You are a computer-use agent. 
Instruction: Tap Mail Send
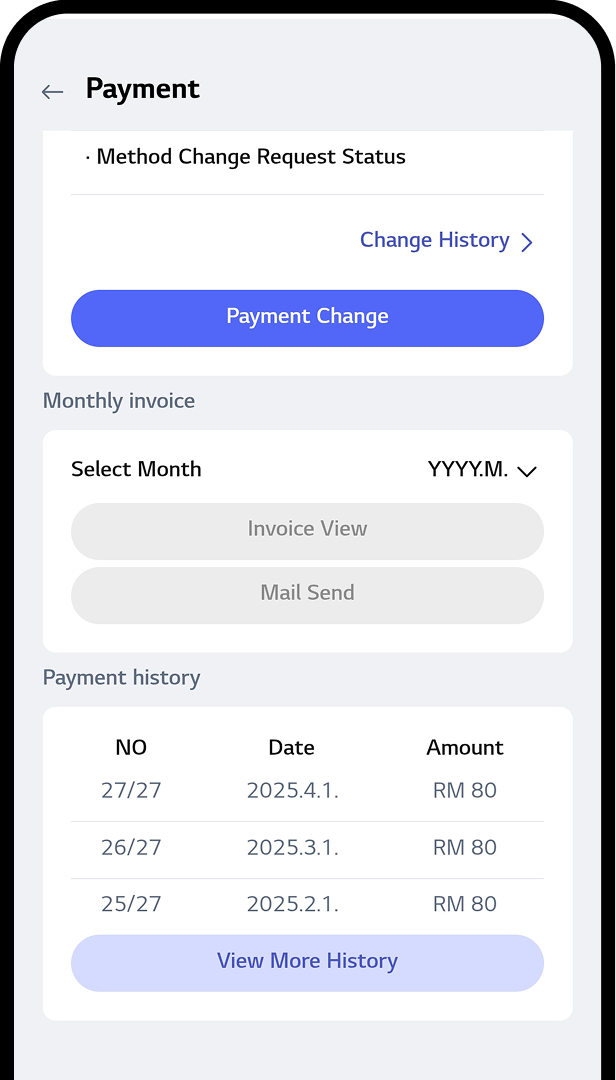click(307, 594)
